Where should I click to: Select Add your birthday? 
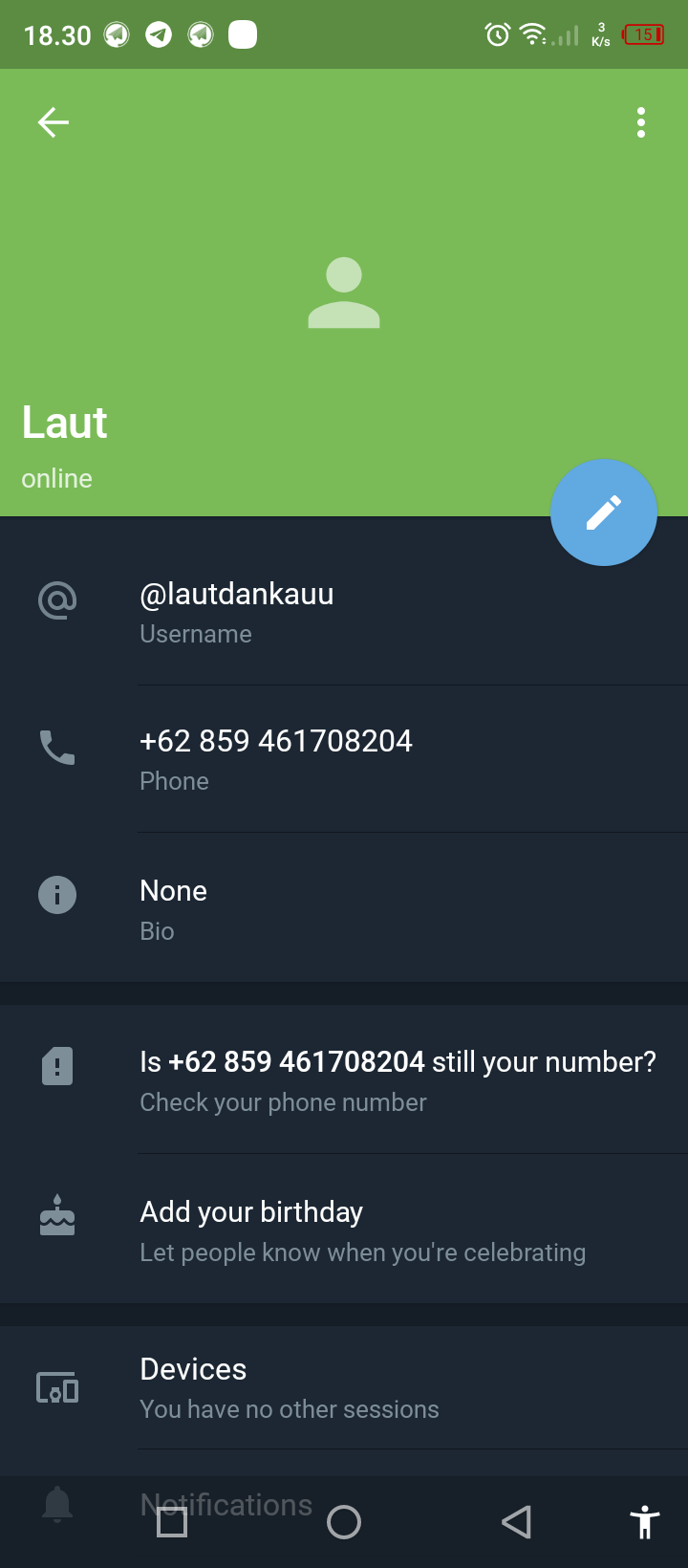point(363,1230)
